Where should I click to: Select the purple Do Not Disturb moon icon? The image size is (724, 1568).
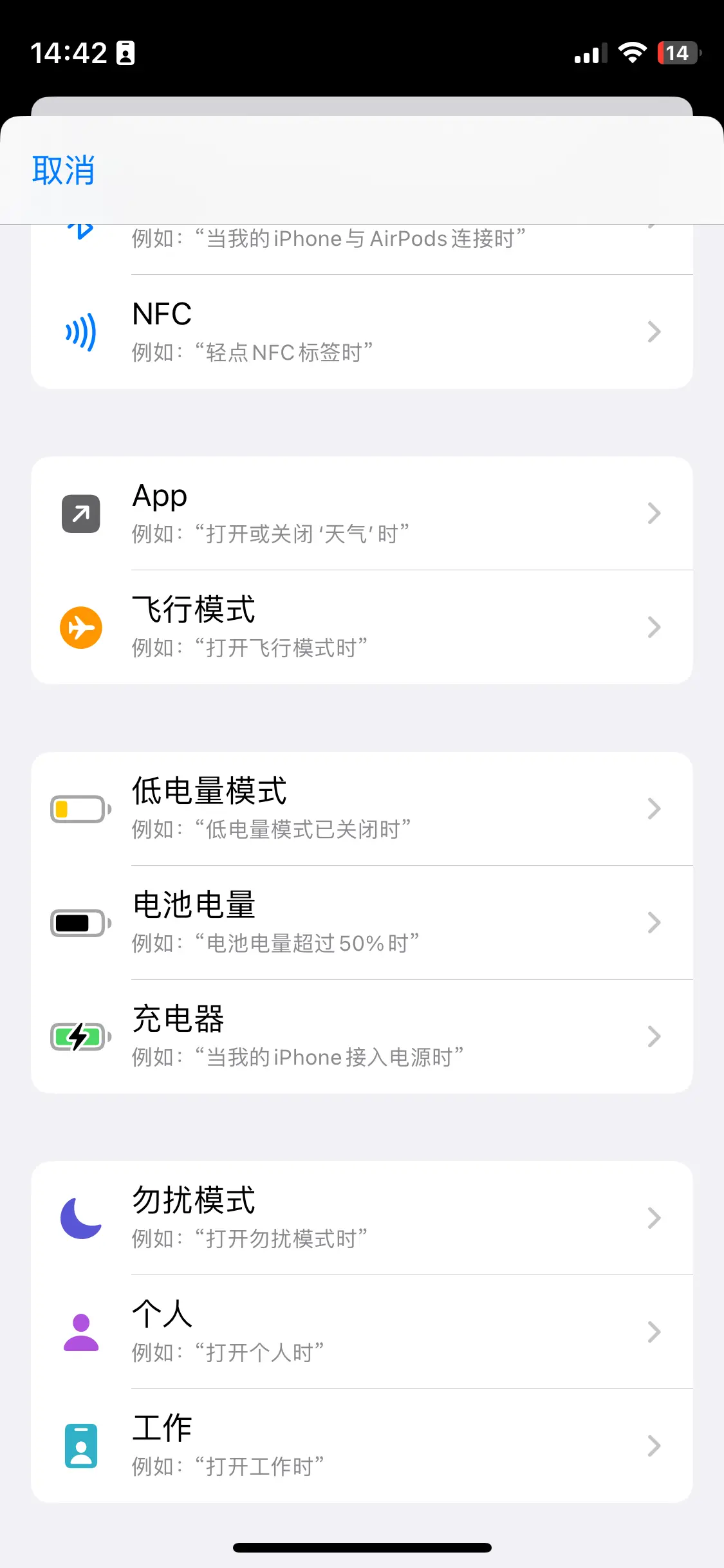click(x=79, y=1217)
